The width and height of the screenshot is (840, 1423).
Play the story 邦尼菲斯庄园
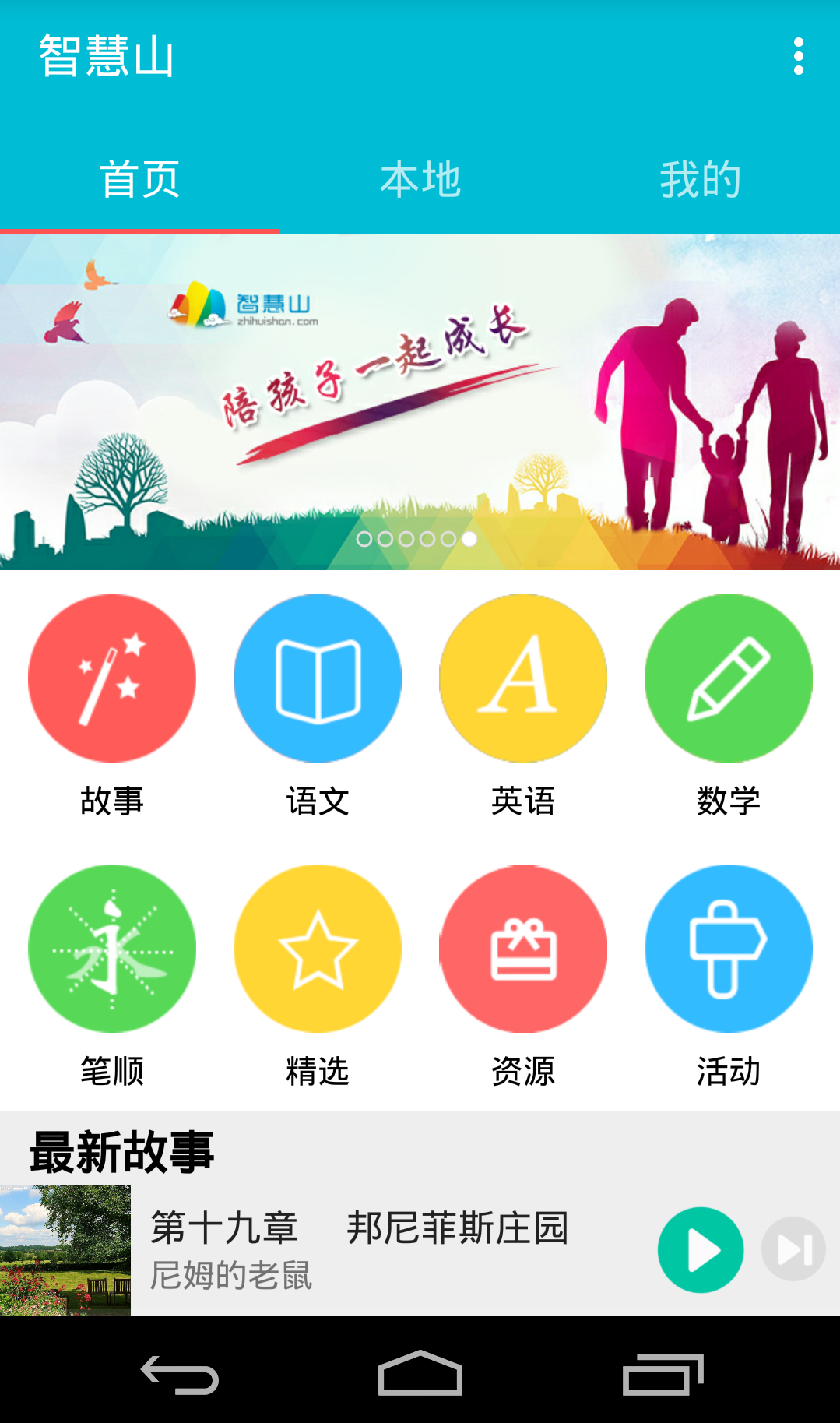coord(701,1250)
